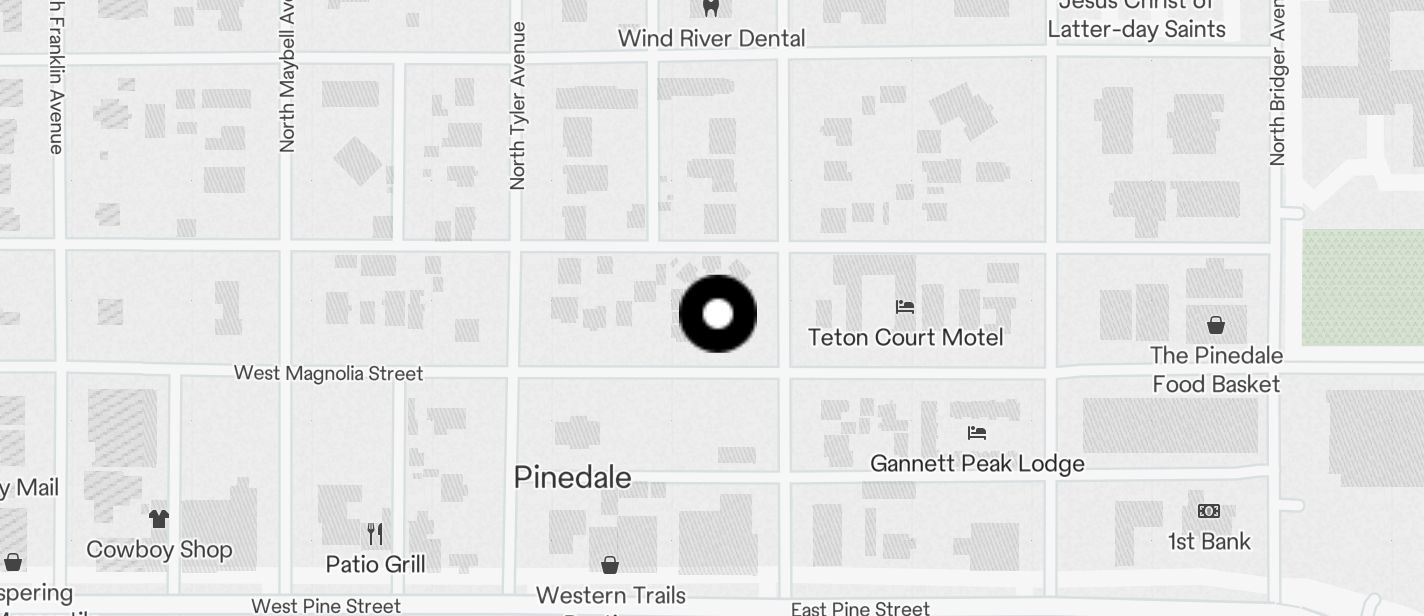
Task: Tap the Cowboy Shop marker
Action: 159,519
